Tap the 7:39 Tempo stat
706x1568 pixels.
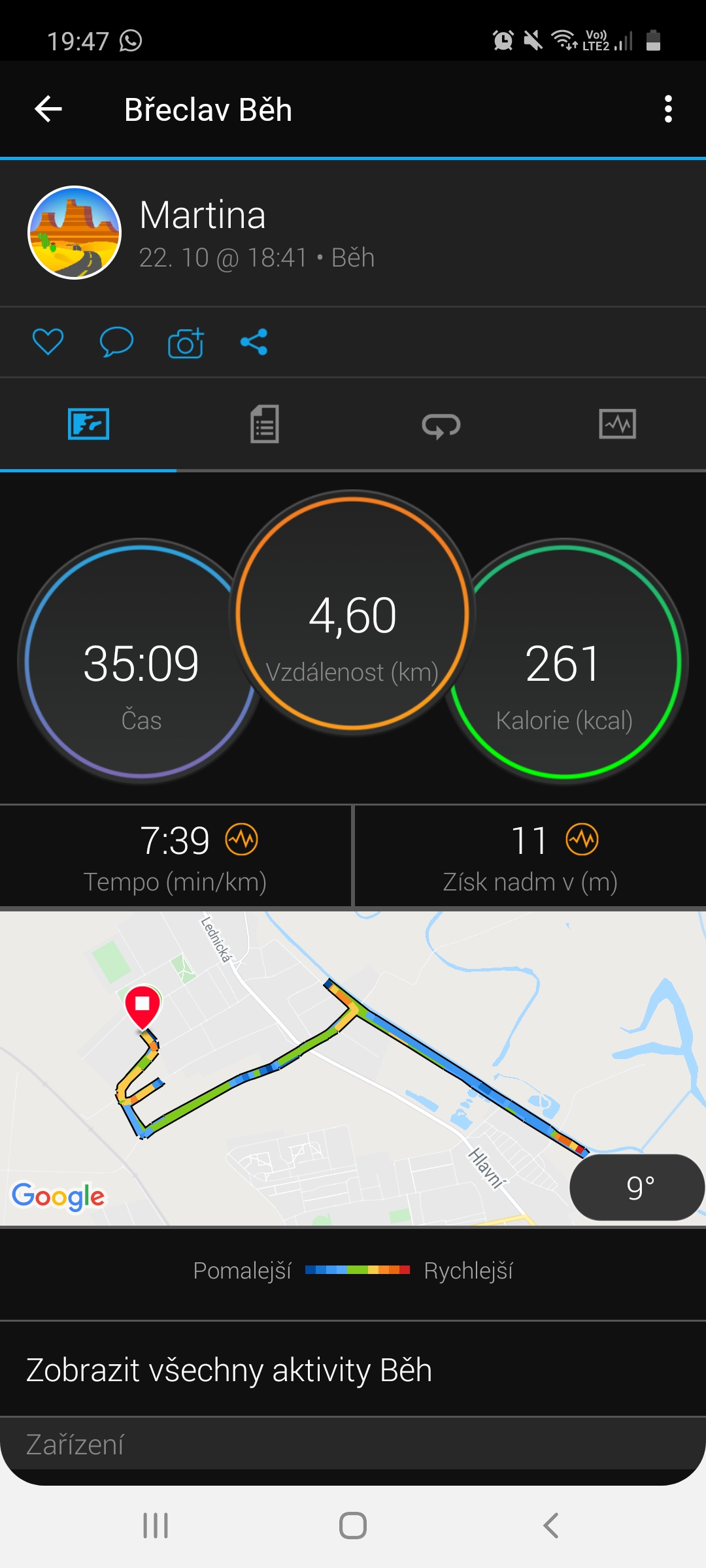(x=175, y=857)
